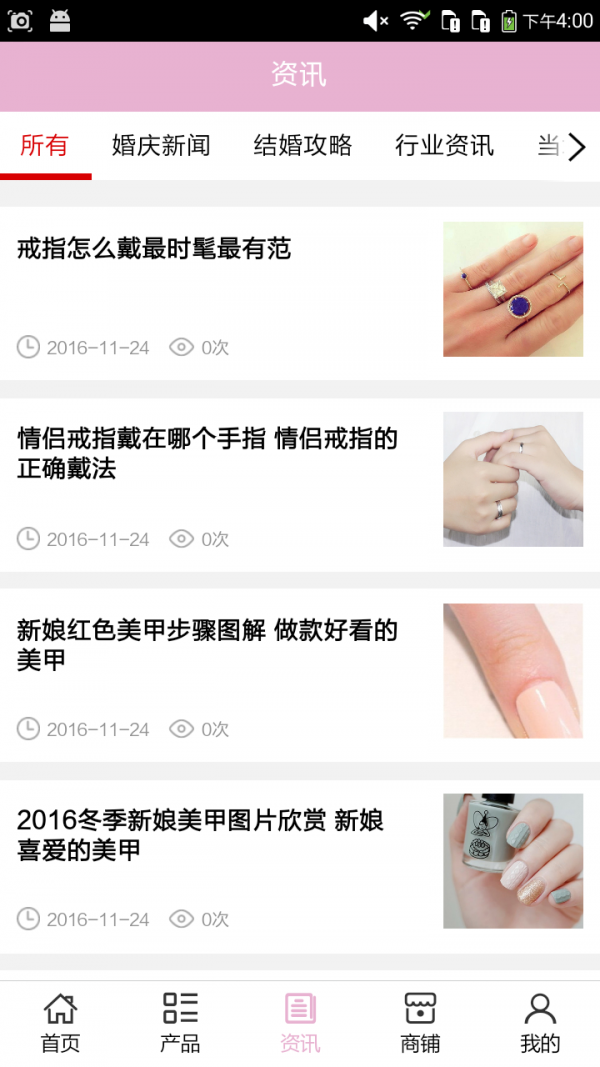
Task: Open the 结婚攻略 tab
Action: pos(303,146)
